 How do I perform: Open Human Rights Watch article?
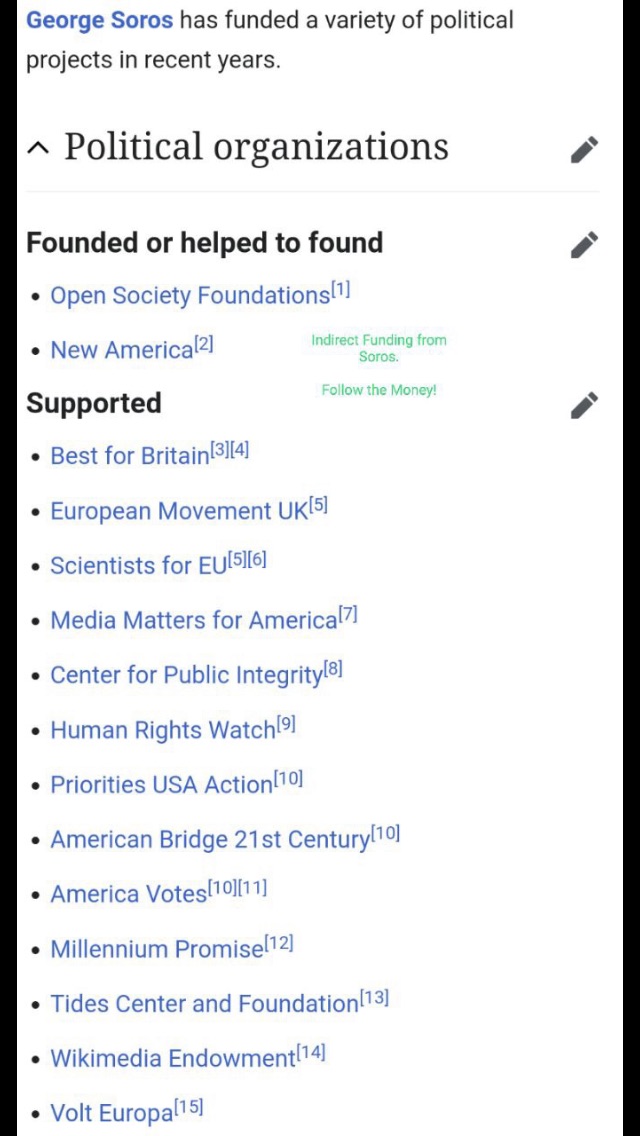coord(162,730)
